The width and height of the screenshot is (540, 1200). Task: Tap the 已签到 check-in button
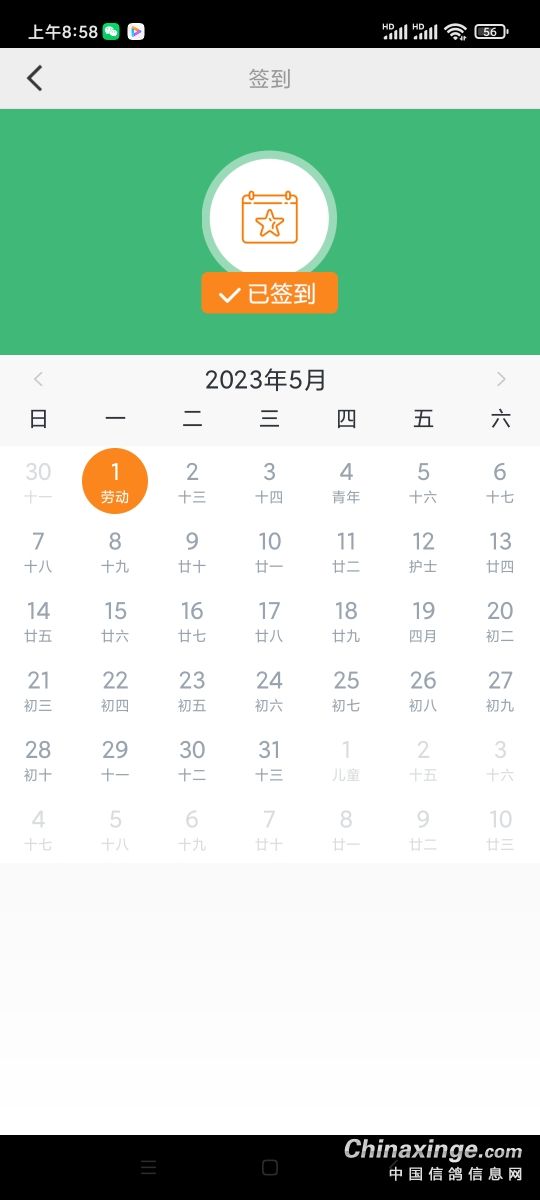[269, 294]
